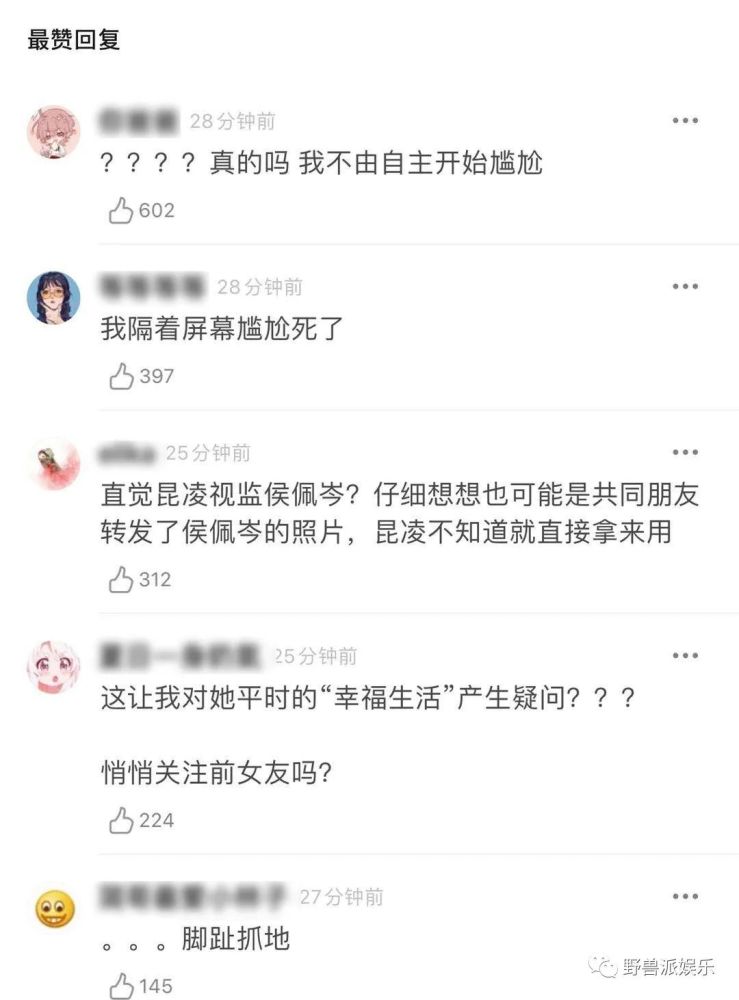739x1000 pixels.
Task: Toggle like on the comment mentioning 昆凌 and 侯佩岑
Action: [122, 579]
